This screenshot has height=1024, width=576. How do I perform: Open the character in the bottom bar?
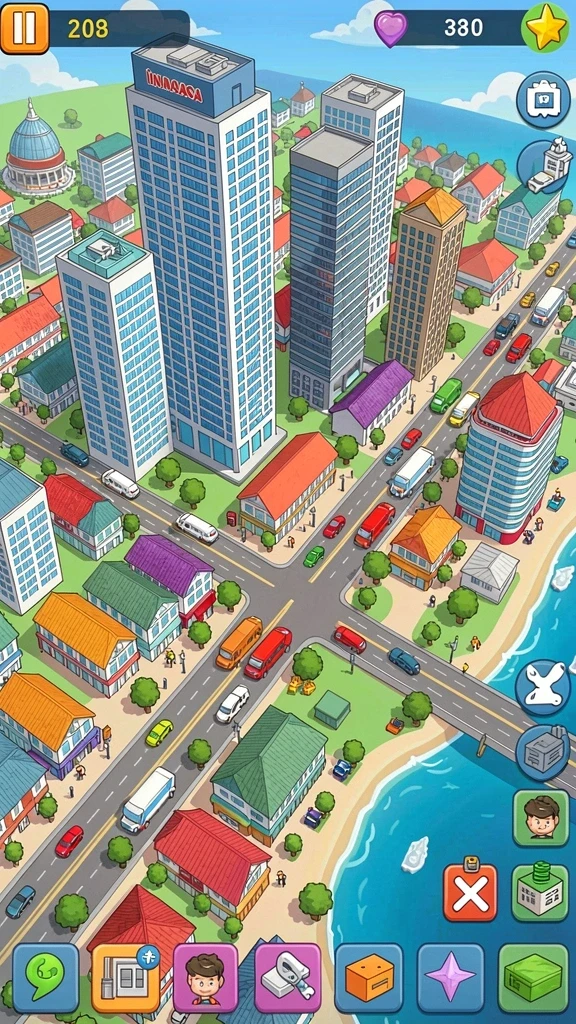206,978
